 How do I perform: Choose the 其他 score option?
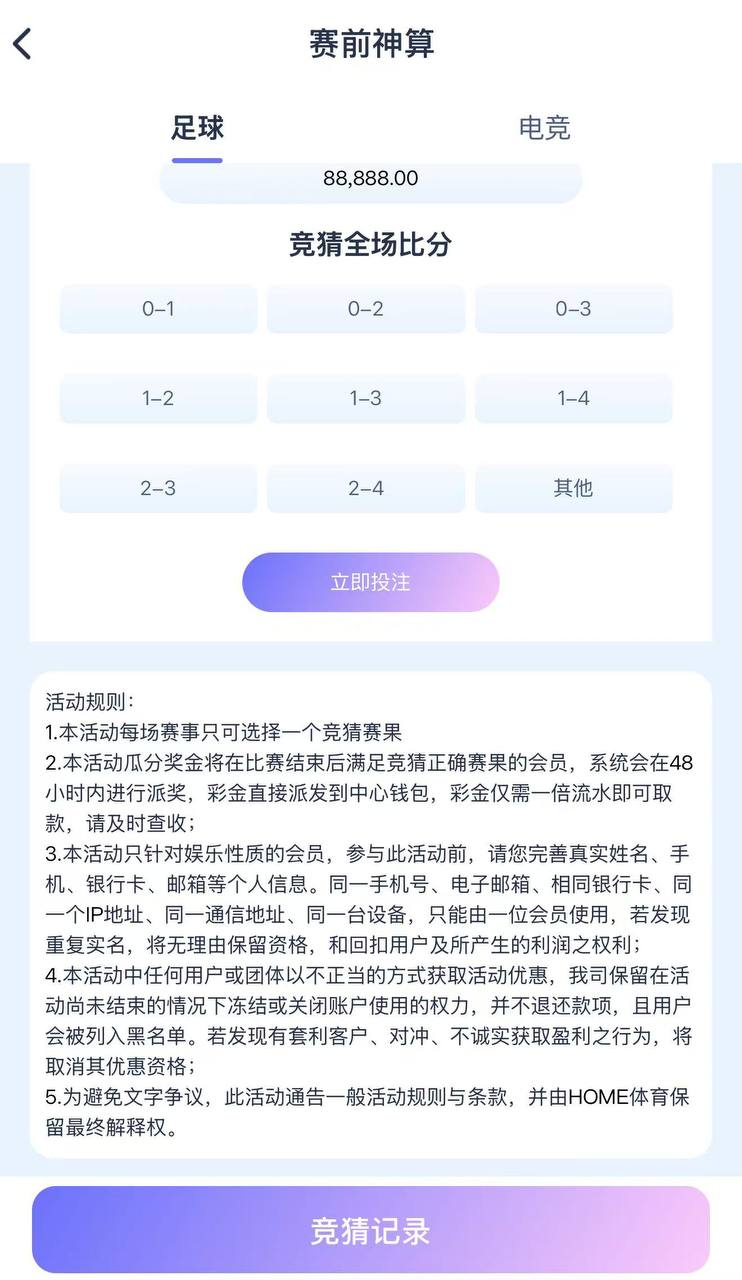[x=574, y=489]
